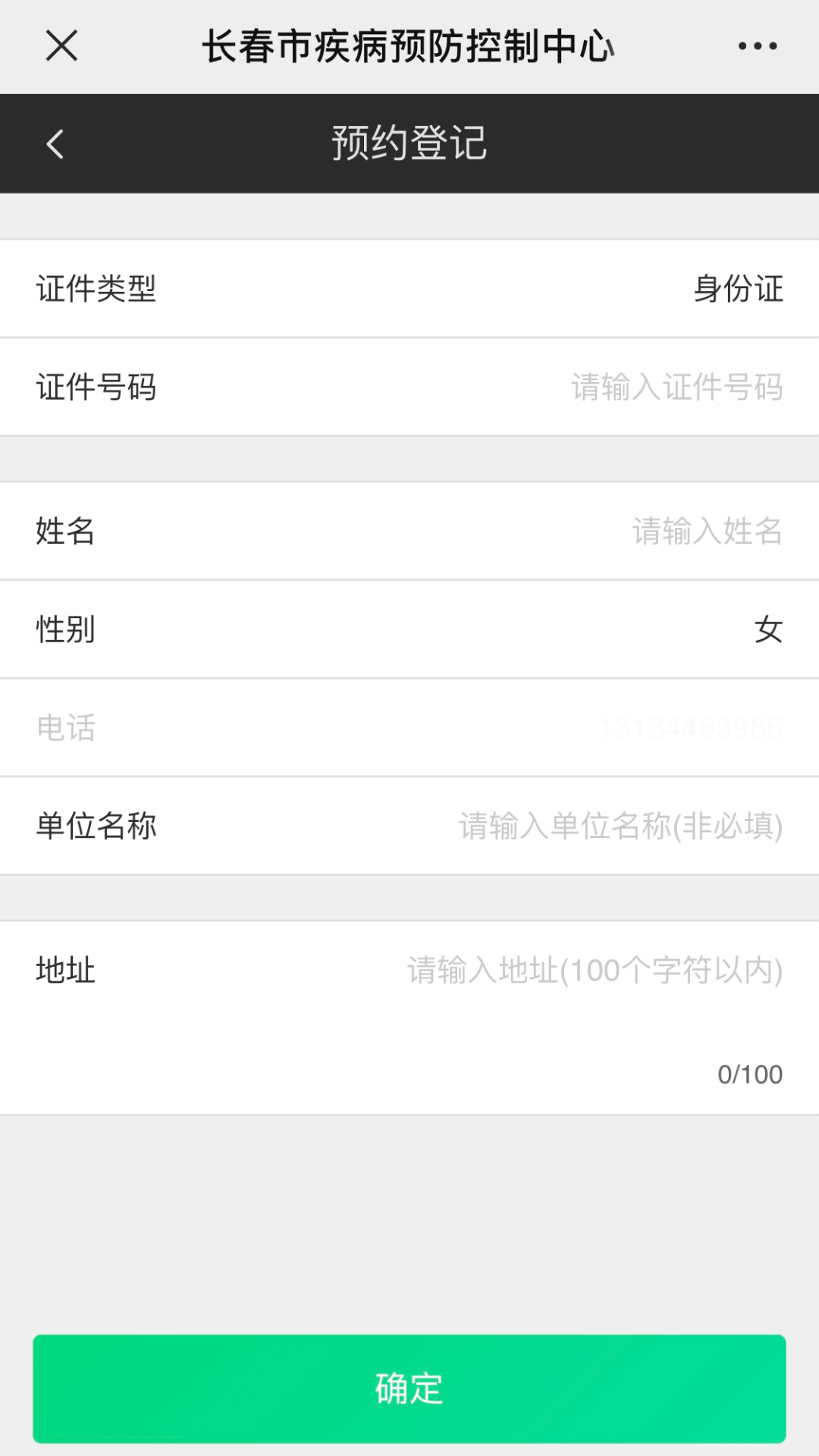The width and height of the screenshot is (819, 1456).
Task: Go back from 预约登记 page
Action: 55,143
